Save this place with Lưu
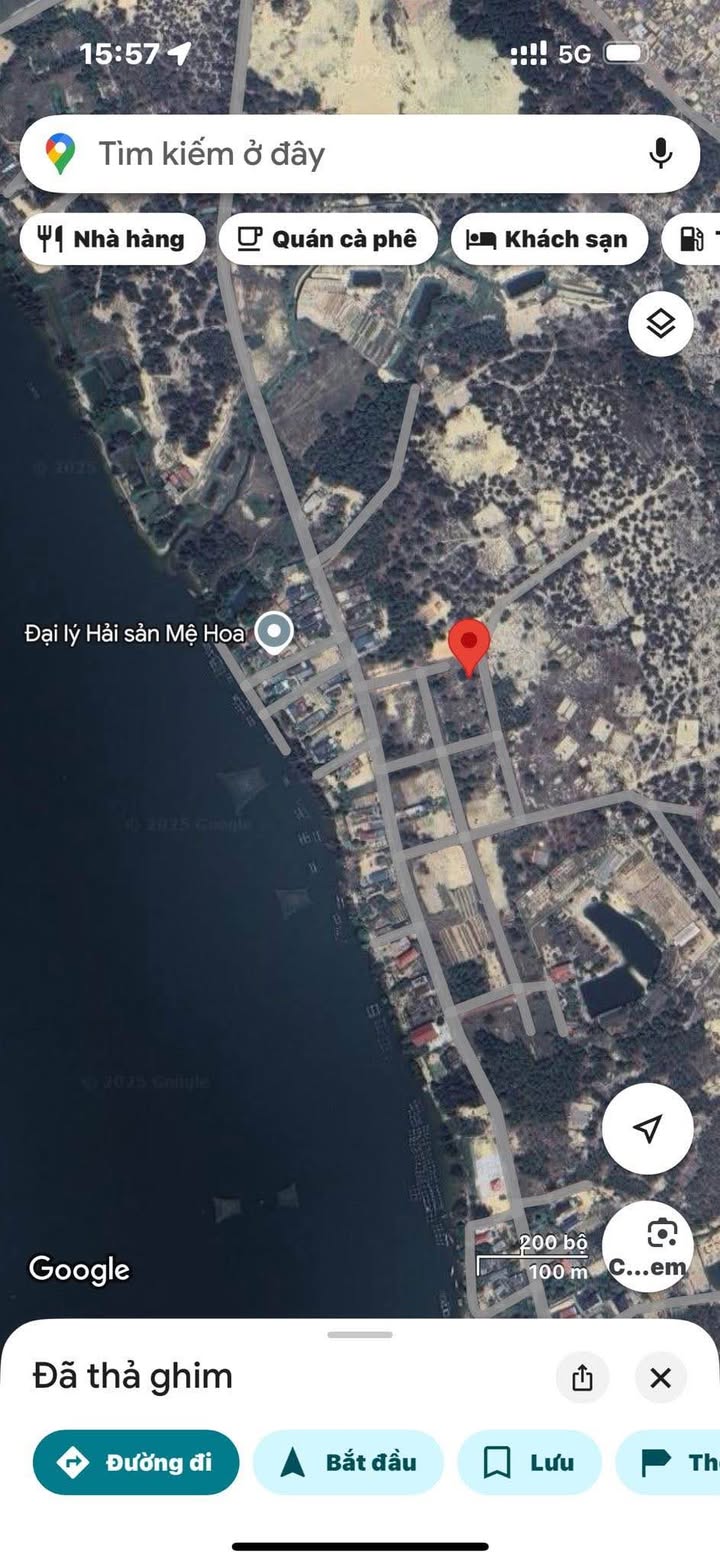This screenshot has height=1564, width=720. 529,1462
